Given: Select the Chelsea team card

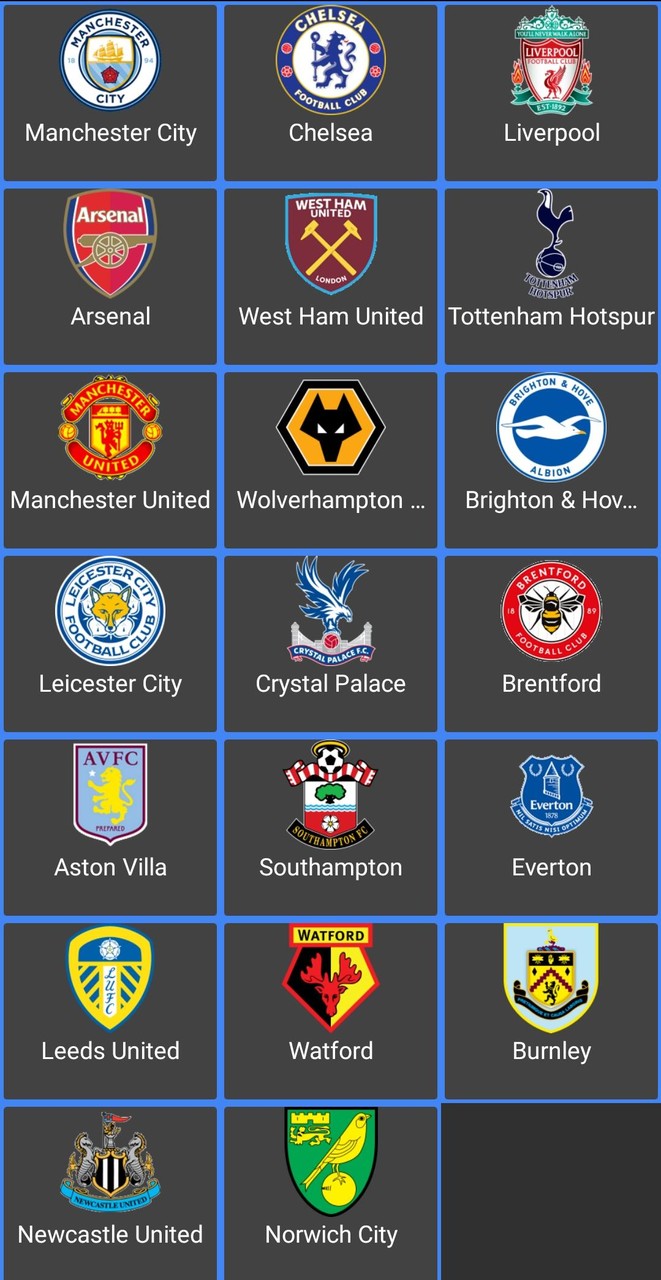Looking at the screenshot, I should (330, 92).
